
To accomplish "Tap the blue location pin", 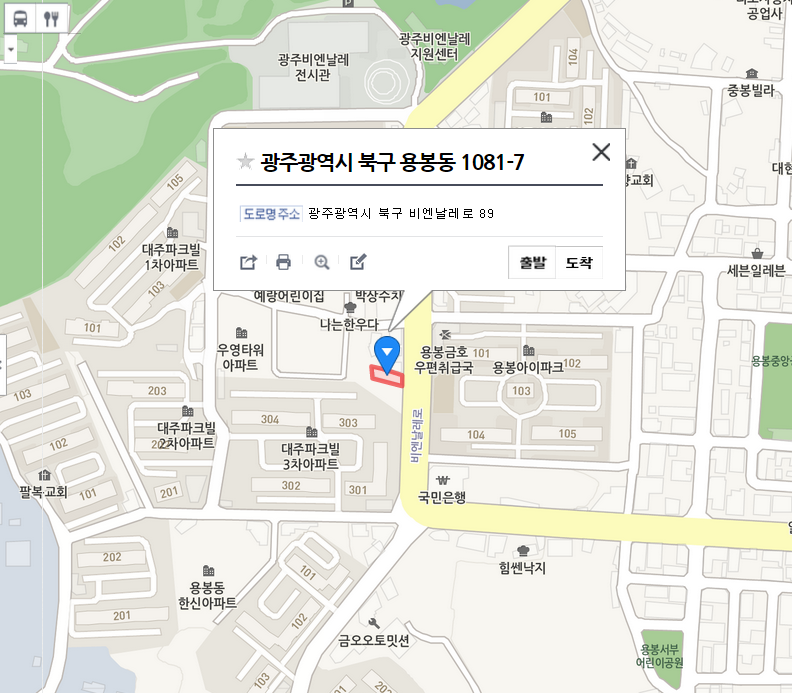I will [x=386, y=353].
